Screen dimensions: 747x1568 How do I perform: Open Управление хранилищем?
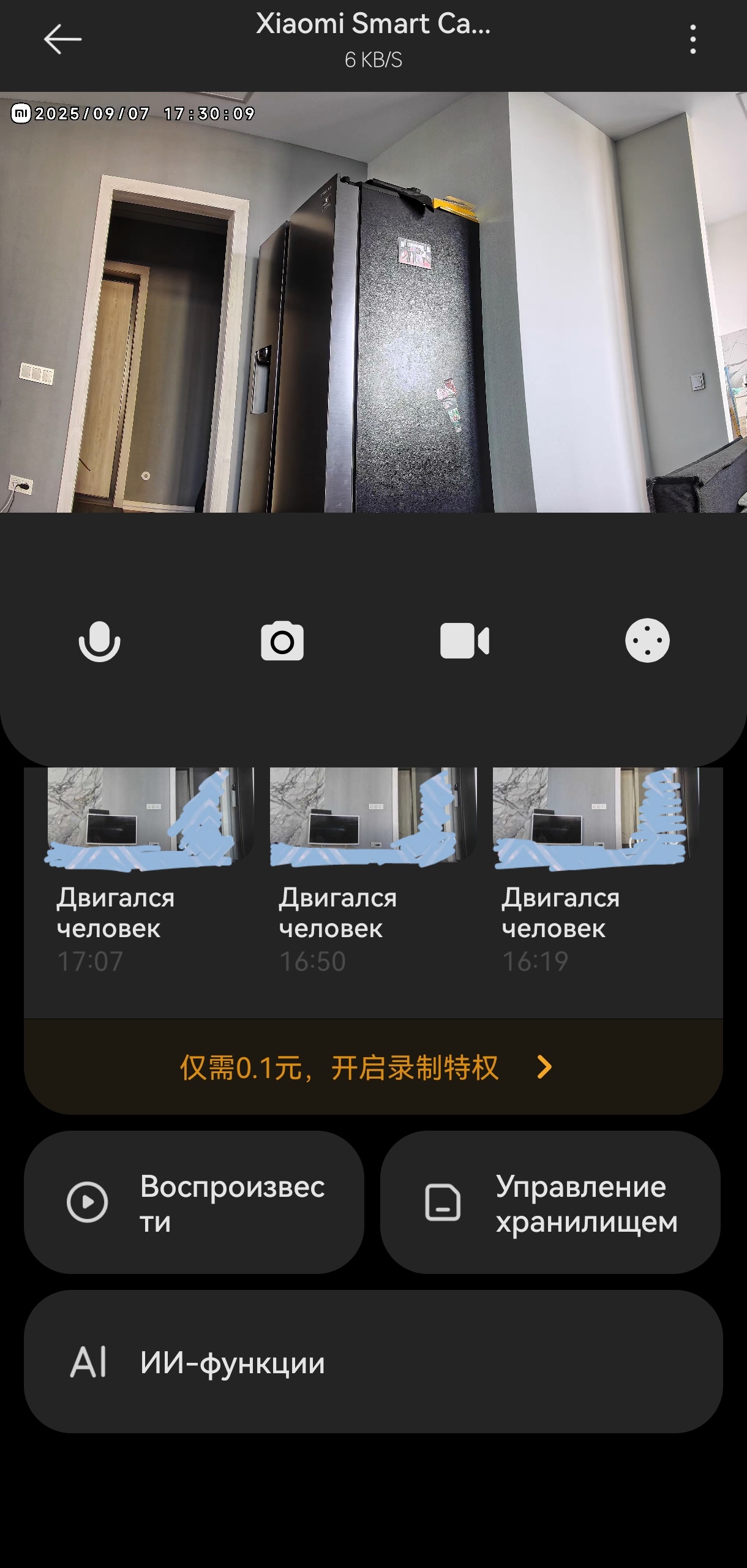tap(550, 1202)
